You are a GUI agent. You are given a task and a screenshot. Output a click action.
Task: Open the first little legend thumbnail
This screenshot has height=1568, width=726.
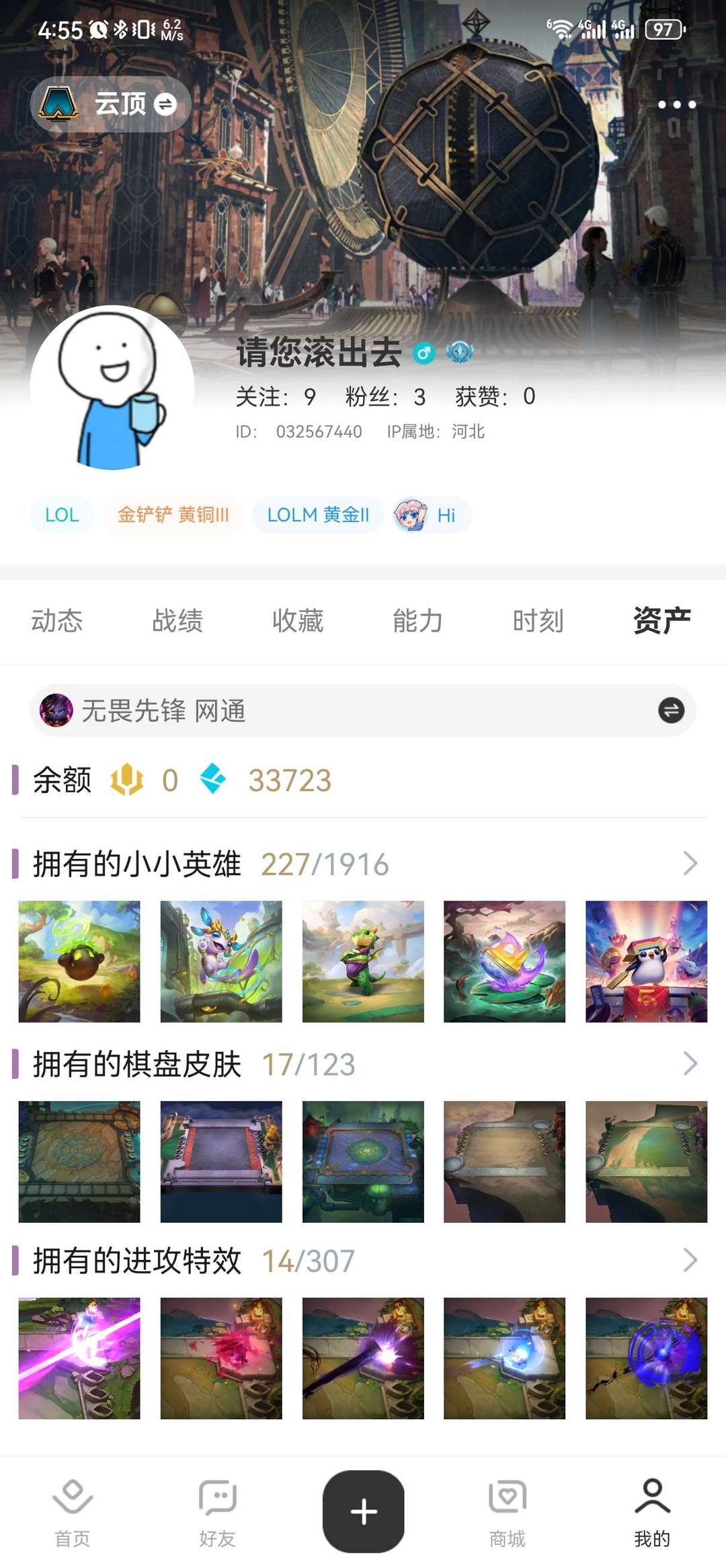(79, 955)
